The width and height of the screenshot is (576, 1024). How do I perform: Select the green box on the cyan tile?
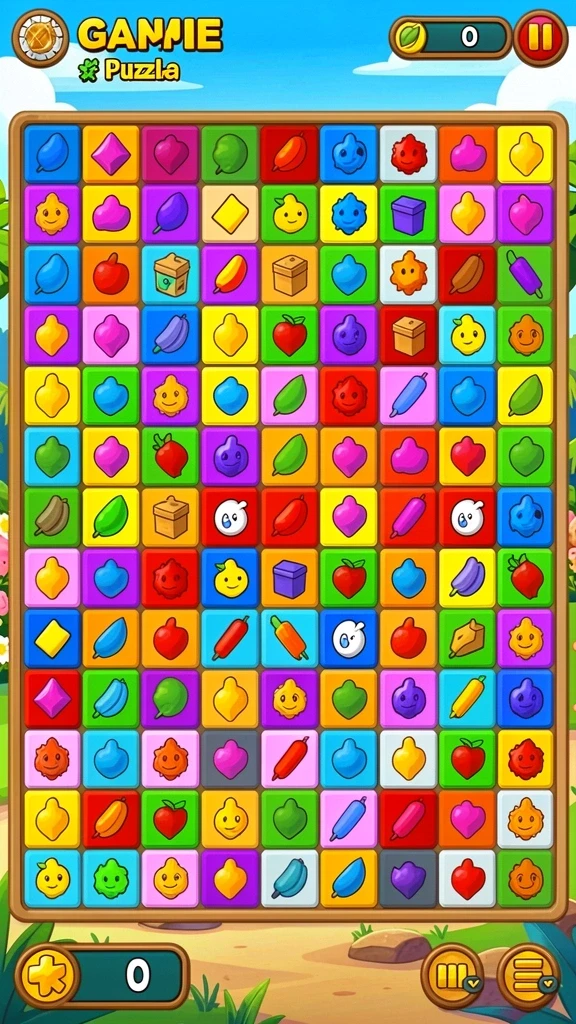[171, 275]
